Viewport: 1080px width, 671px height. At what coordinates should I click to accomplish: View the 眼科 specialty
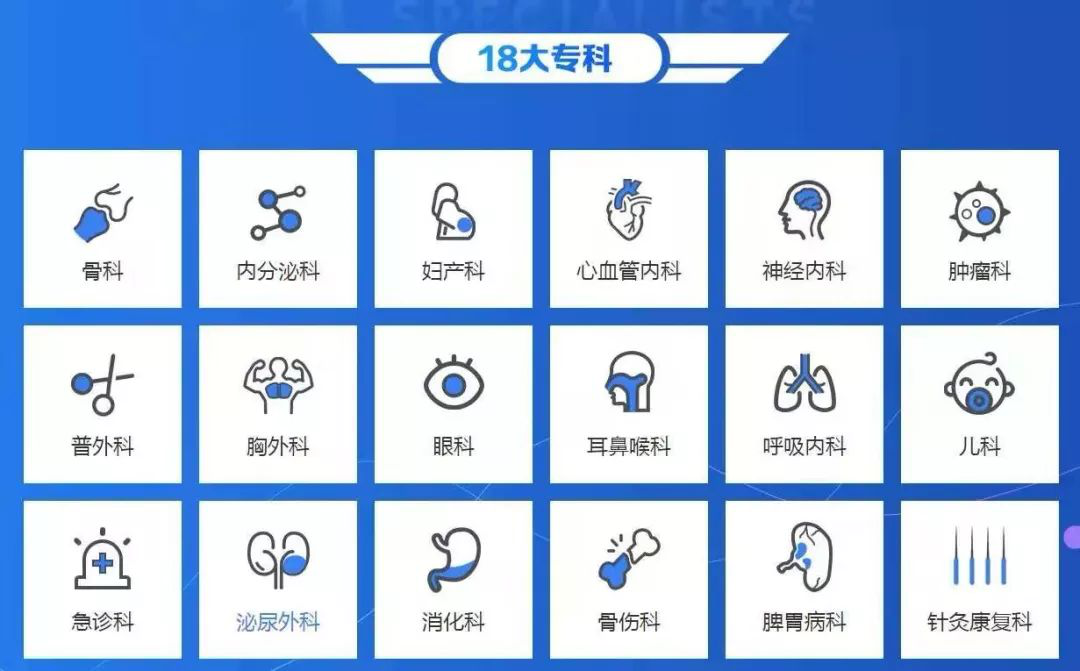453,404
